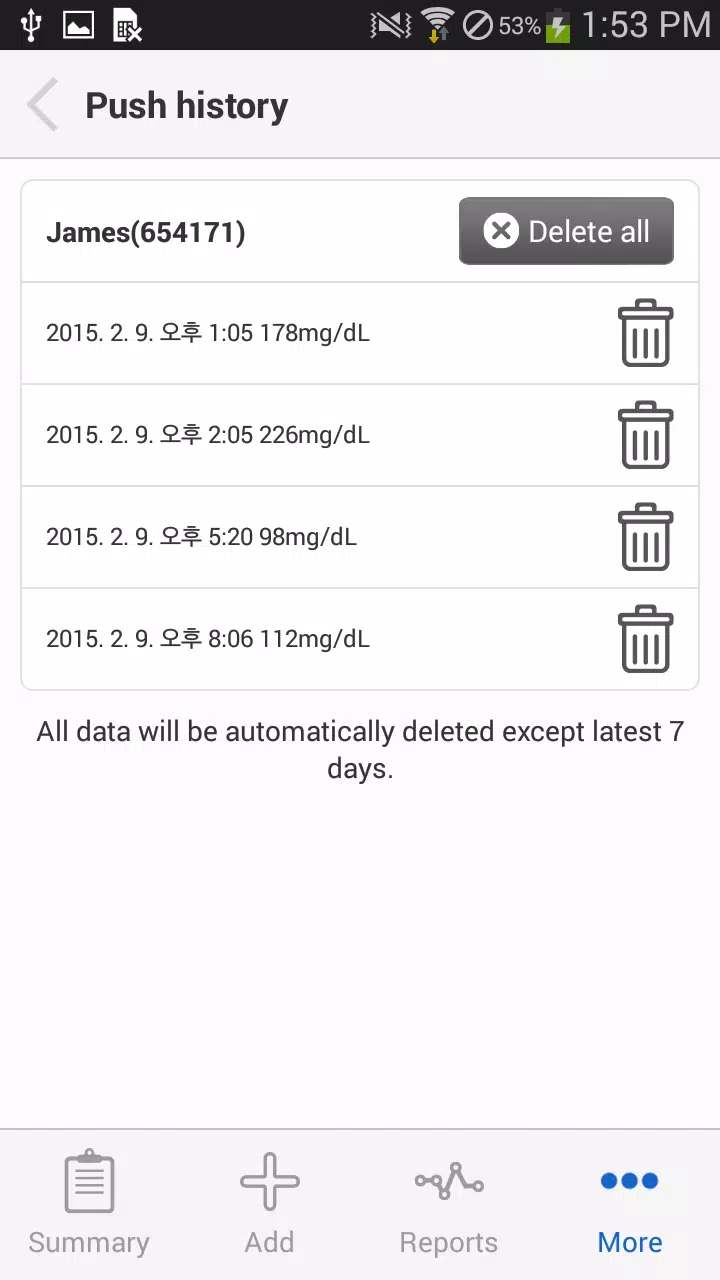Screen dimensions: 720x1280
Task: Delete all push history entries
Action: click(x=566, y=231)
